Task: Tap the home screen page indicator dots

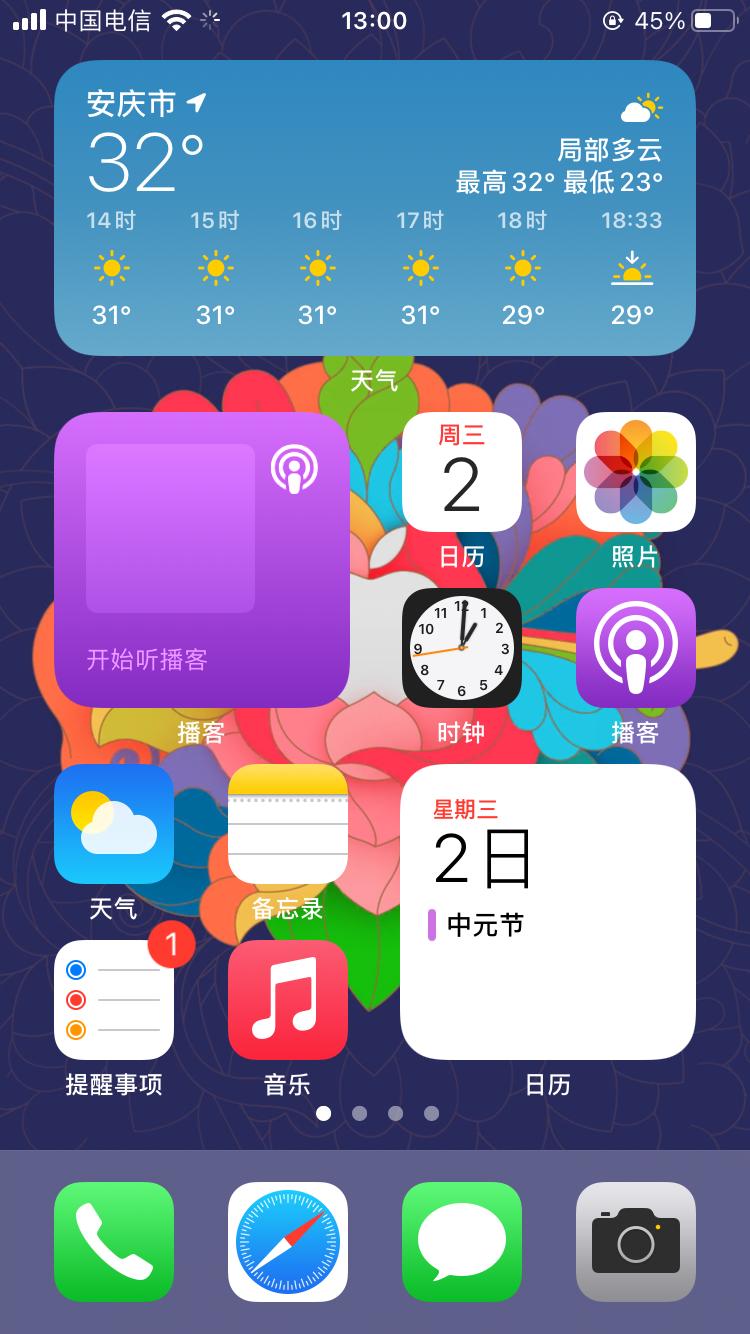Action: pyautogui.click(x=377, y=1113)
